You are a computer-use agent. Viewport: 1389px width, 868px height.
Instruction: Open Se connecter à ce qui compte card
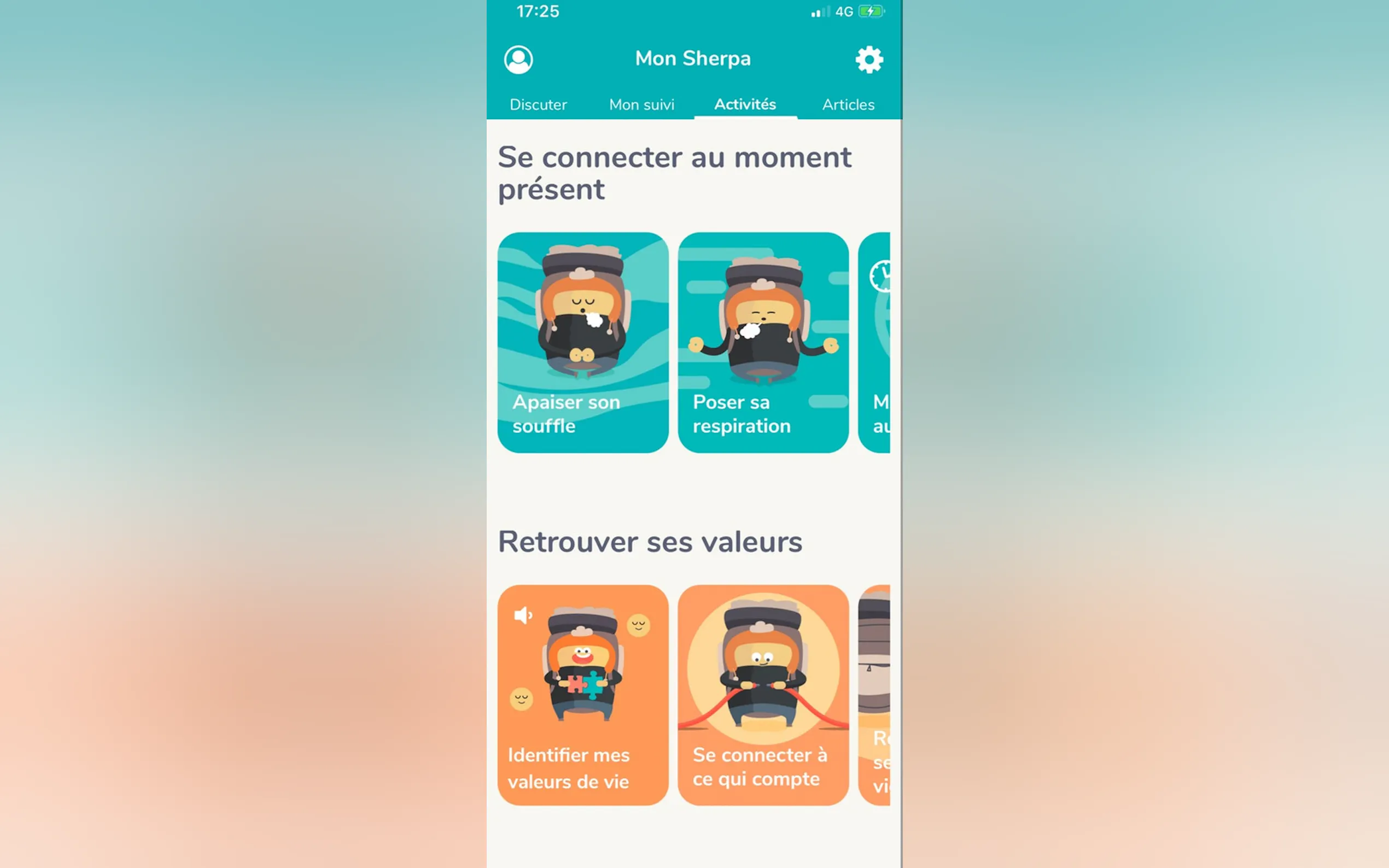(x=762, y=695)
